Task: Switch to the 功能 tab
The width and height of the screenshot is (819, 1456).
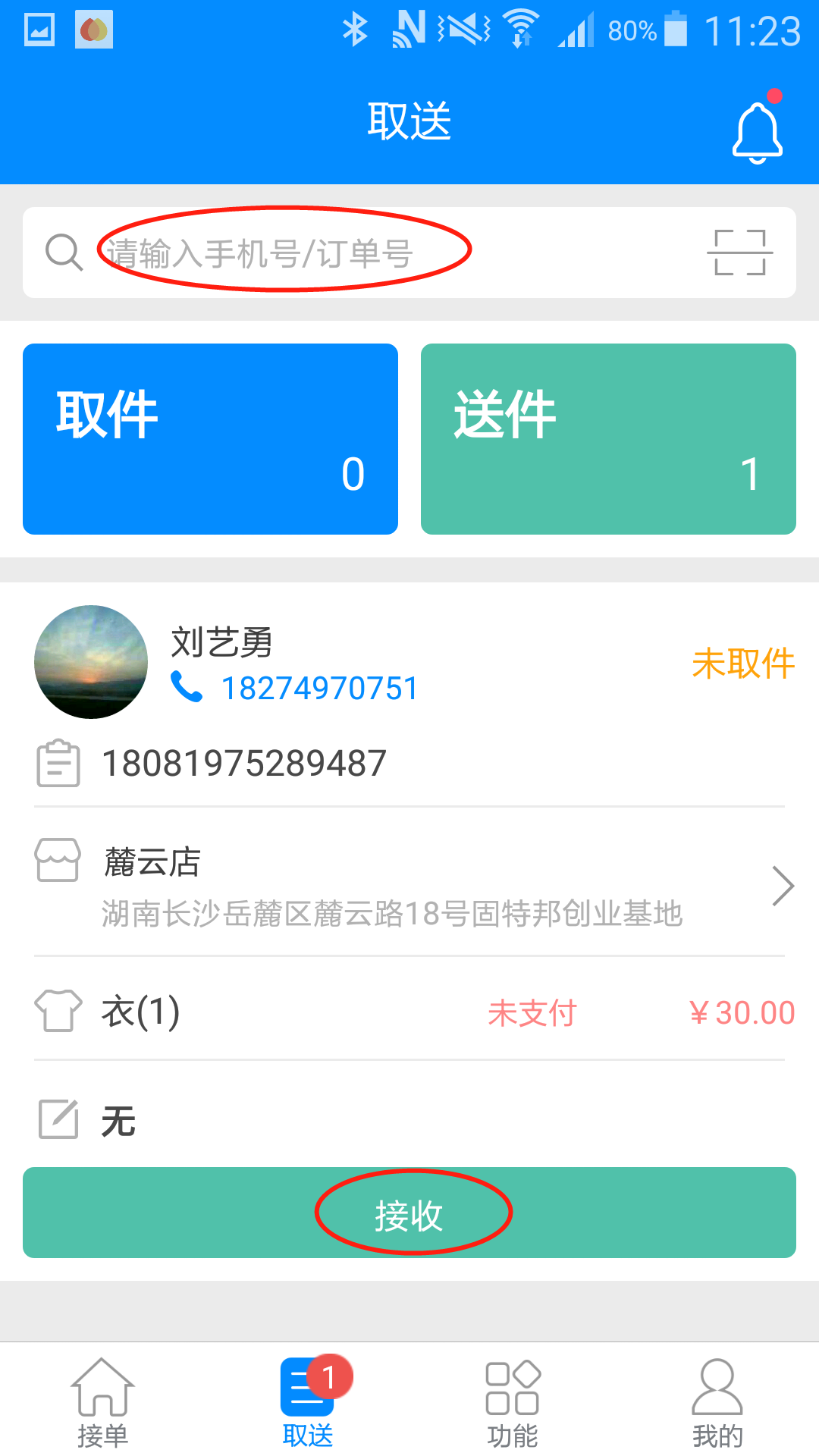Action: click(512, 1407)
